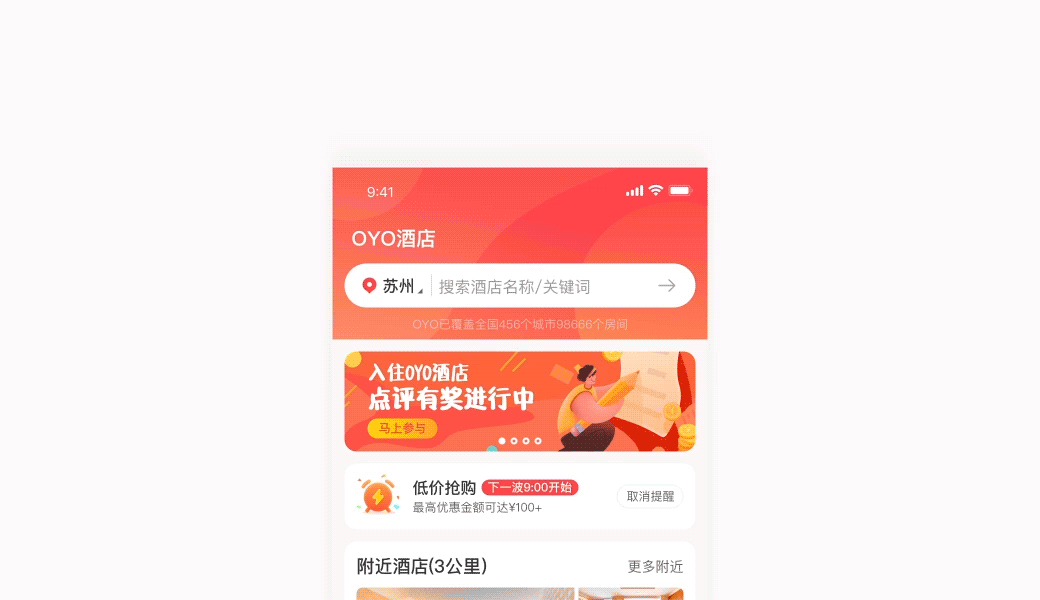Open 更多附近 nearby hotels
Image resolution: width=1040 pixels, height=600 pixels.
(x=655, y=566)
